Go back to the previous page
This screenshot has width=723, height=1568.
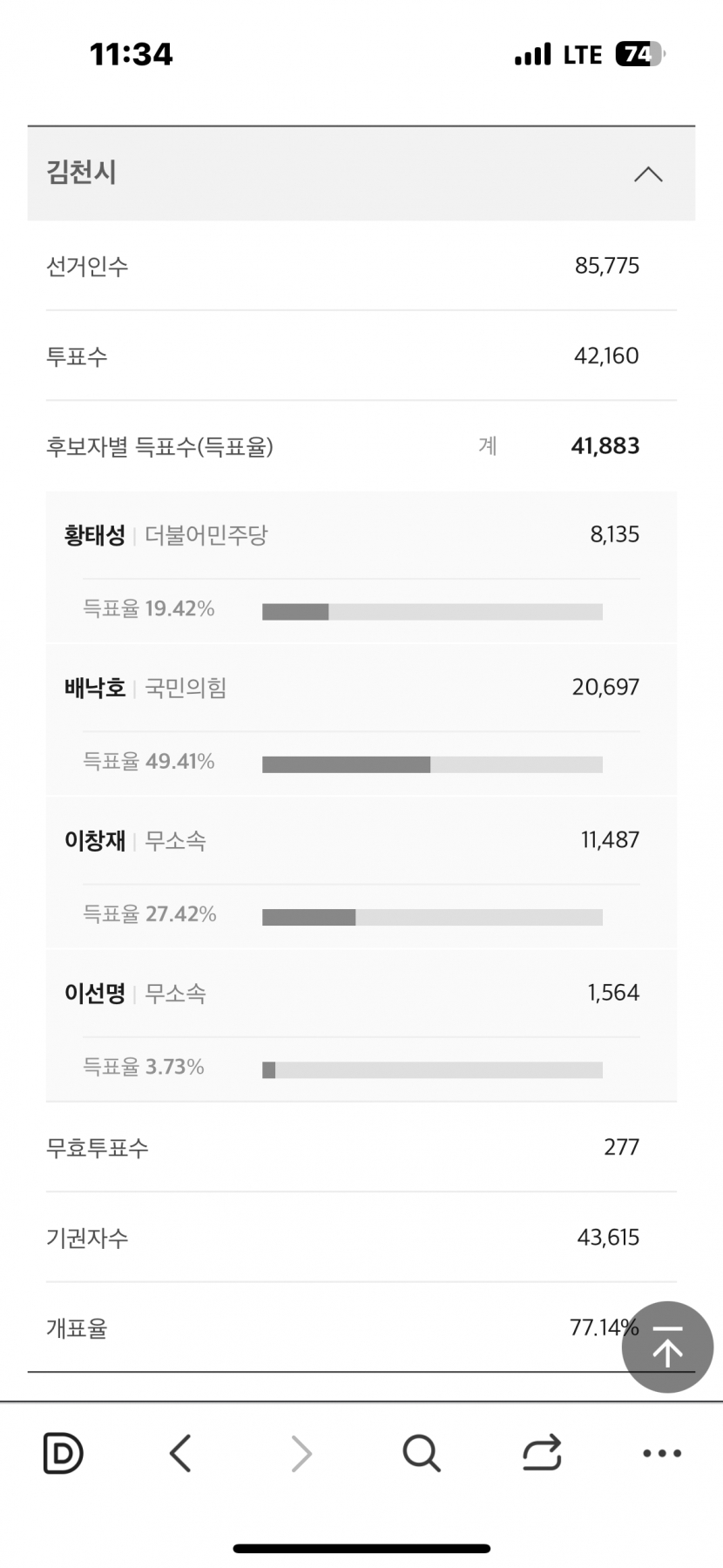point(180,1453)
